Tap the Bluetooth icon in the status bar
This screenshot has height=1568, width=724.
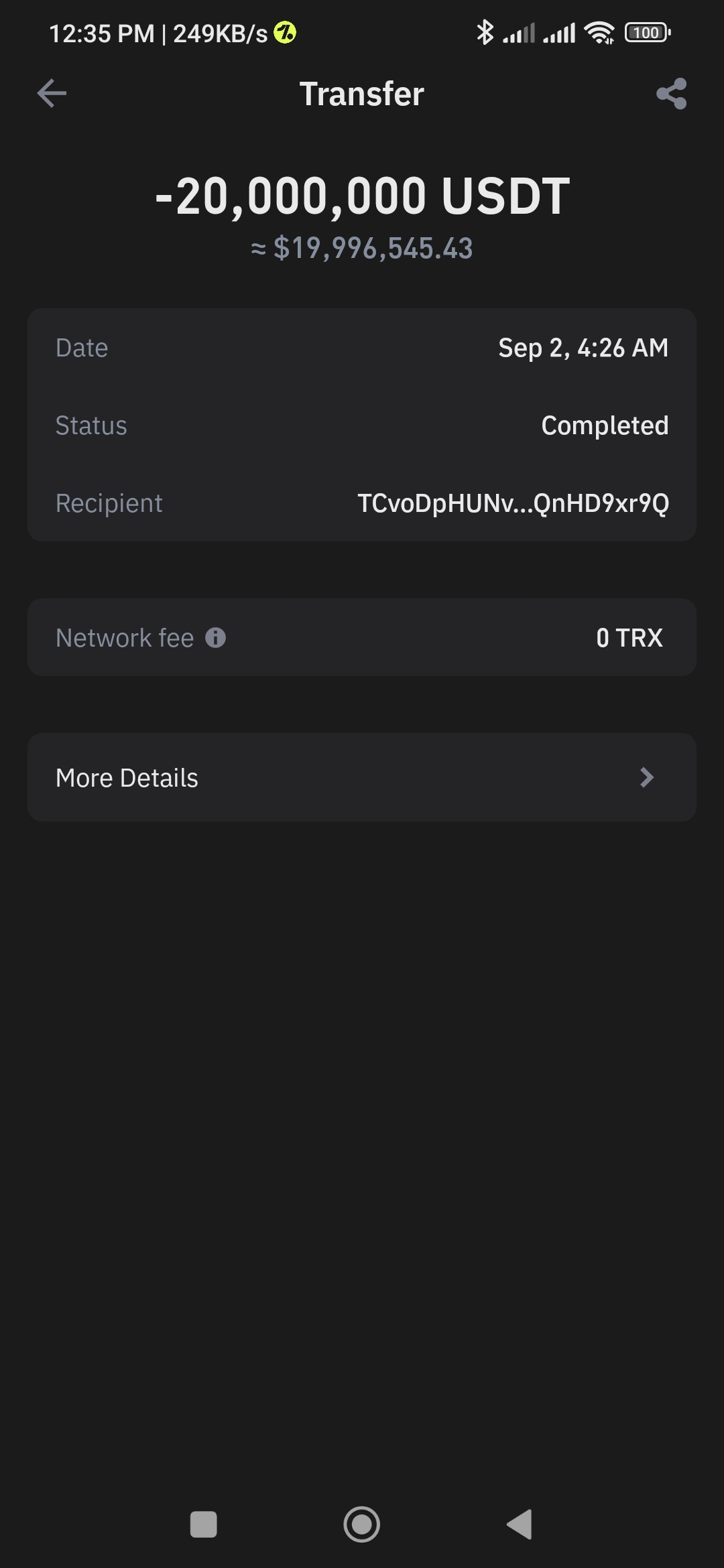point(485,31)
